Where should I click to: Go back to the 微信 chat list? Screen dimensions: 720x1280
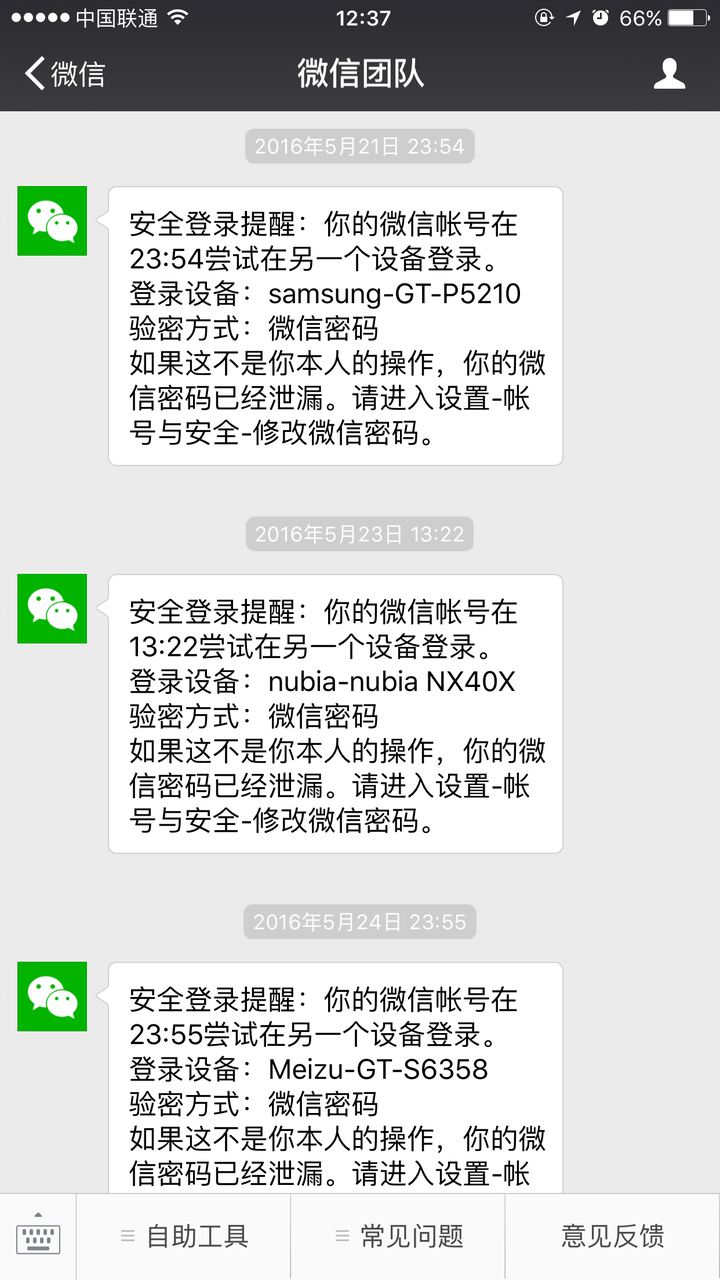65,74
